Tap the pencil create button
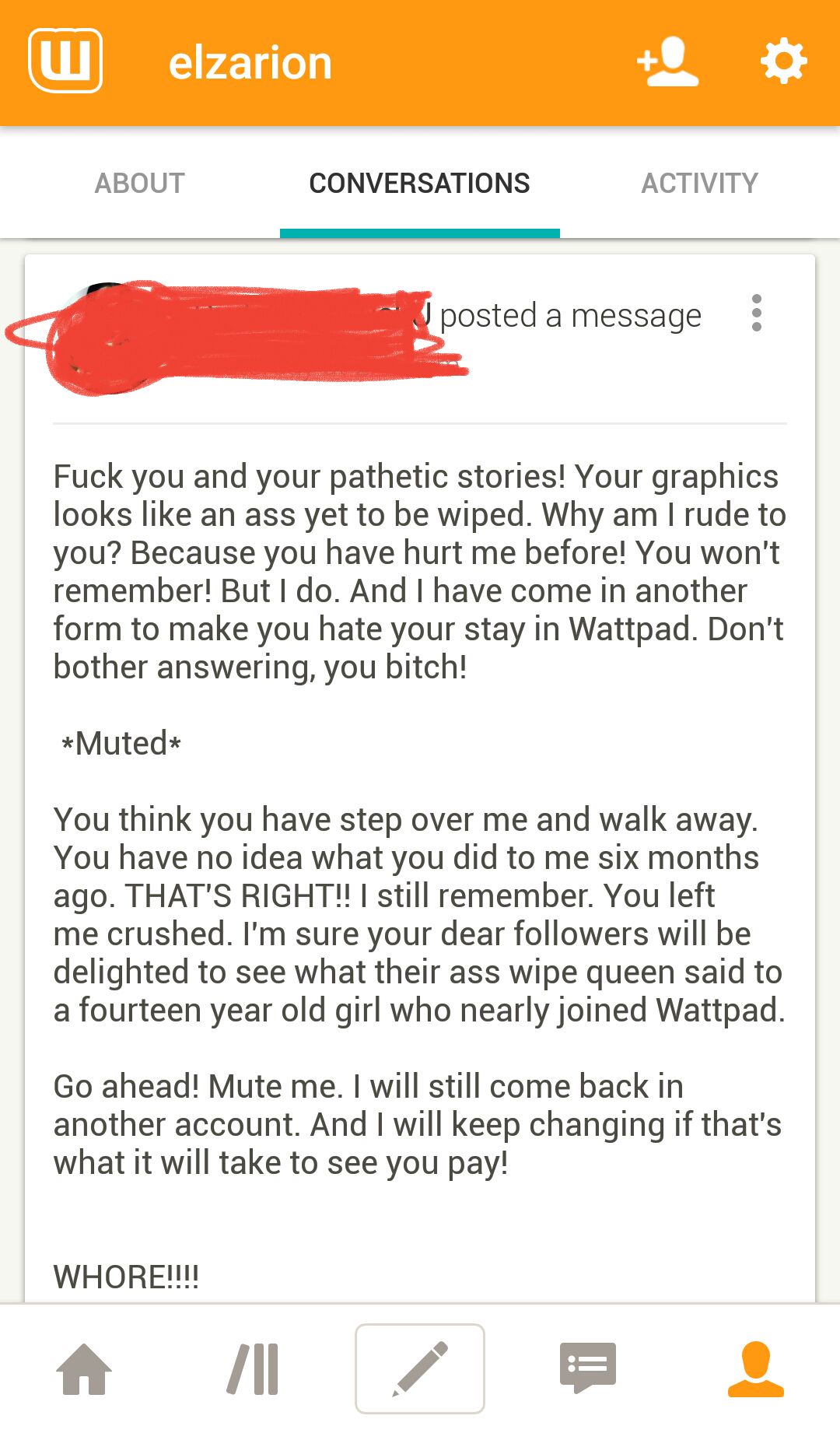Image resolution: width=840 pixels, height=1433 pixels. coord(420,1368)
